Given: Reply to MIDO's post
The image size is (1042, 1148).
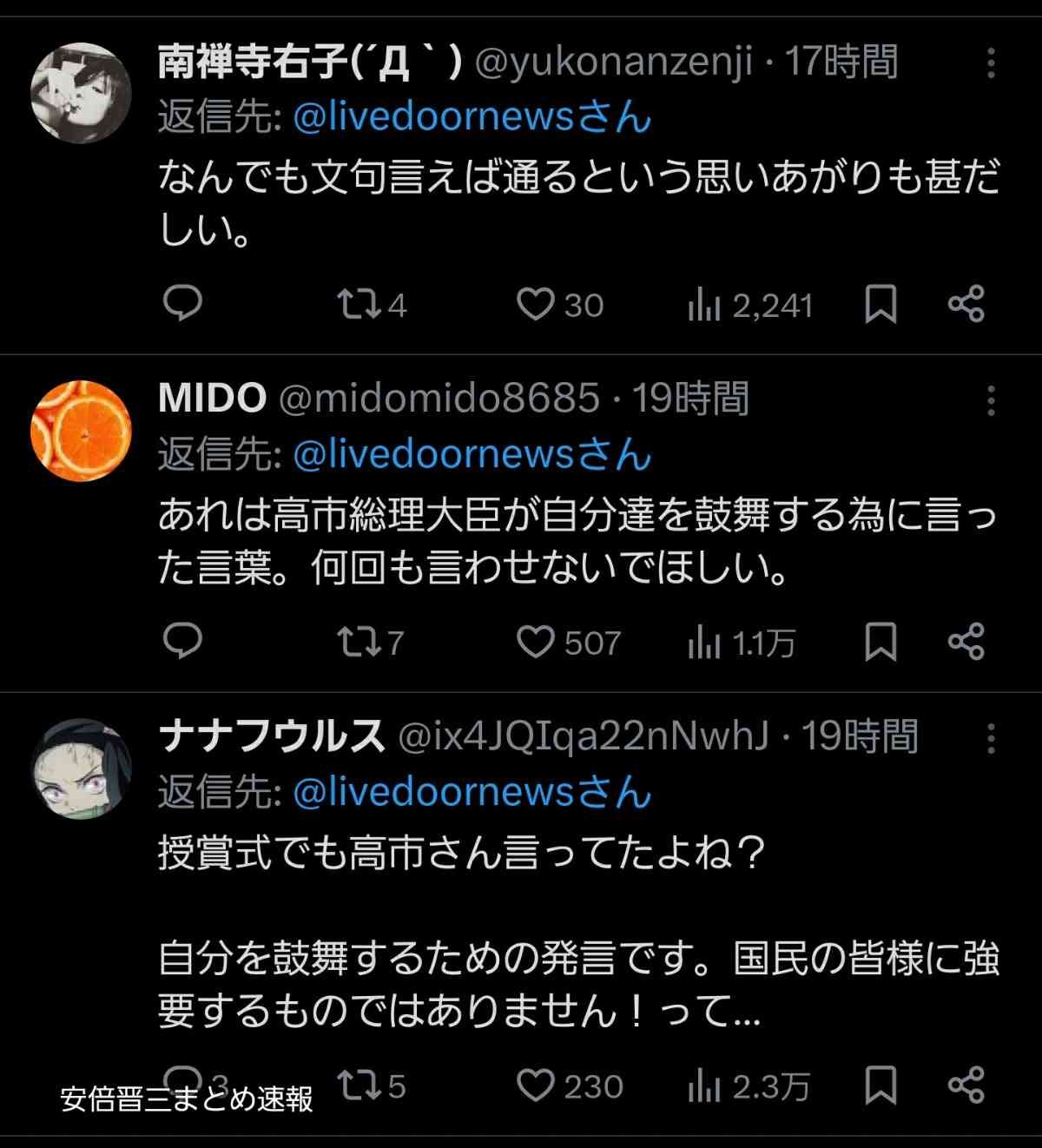Looking at the screenshot, I should pyautogui.click(x=182, y=641).
